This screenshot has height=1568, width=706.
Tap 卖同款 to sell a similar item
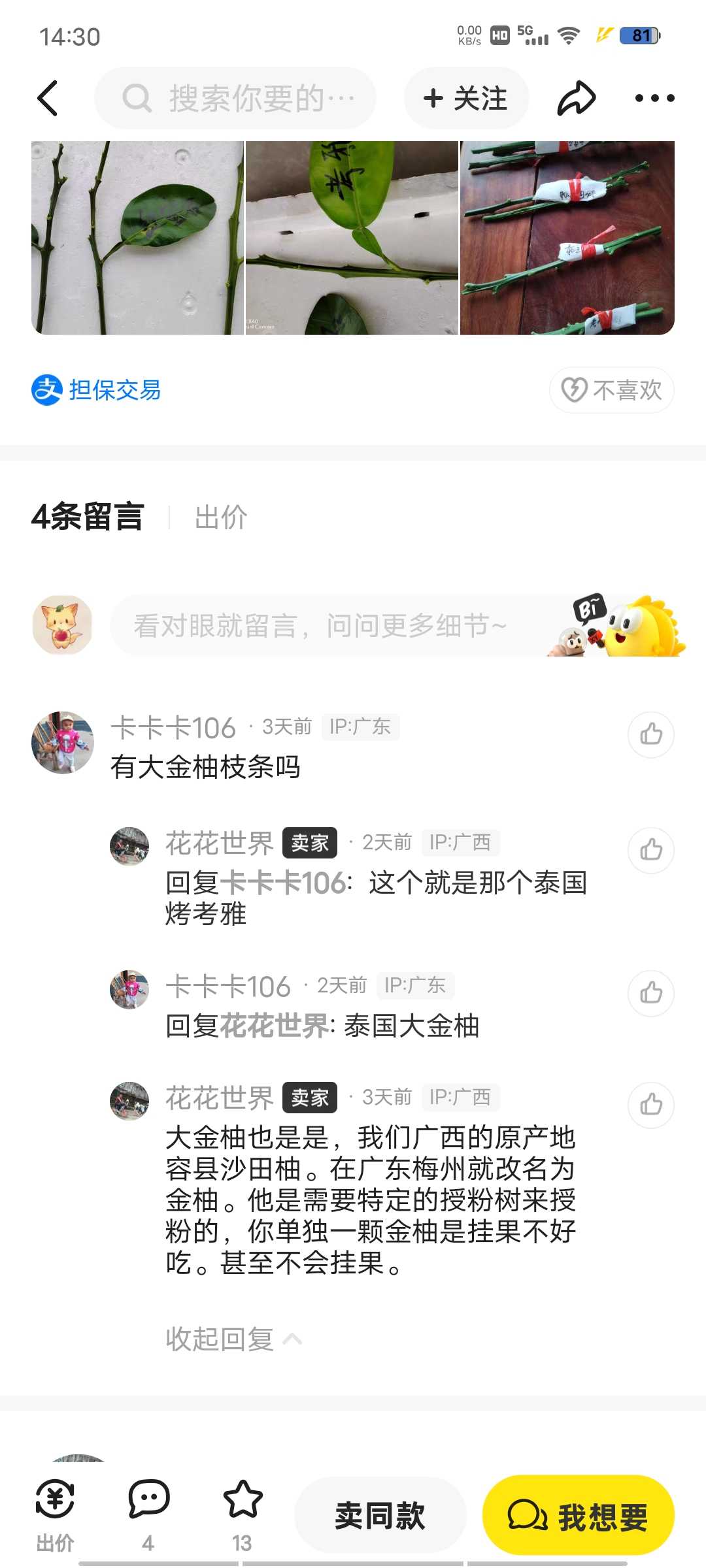coord(380,1515)
